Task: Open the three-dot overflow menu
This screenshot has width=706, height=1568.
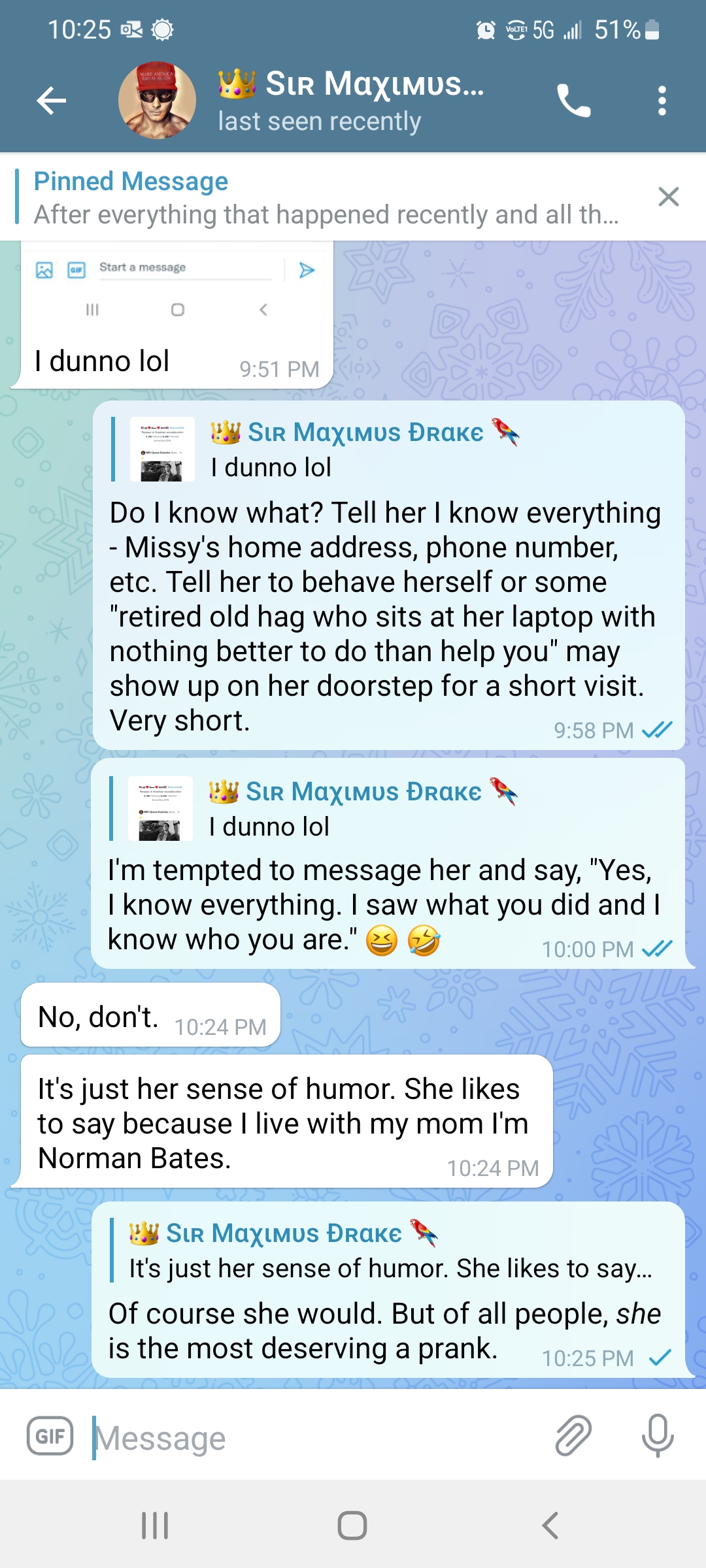Action: tap(662, 101)
